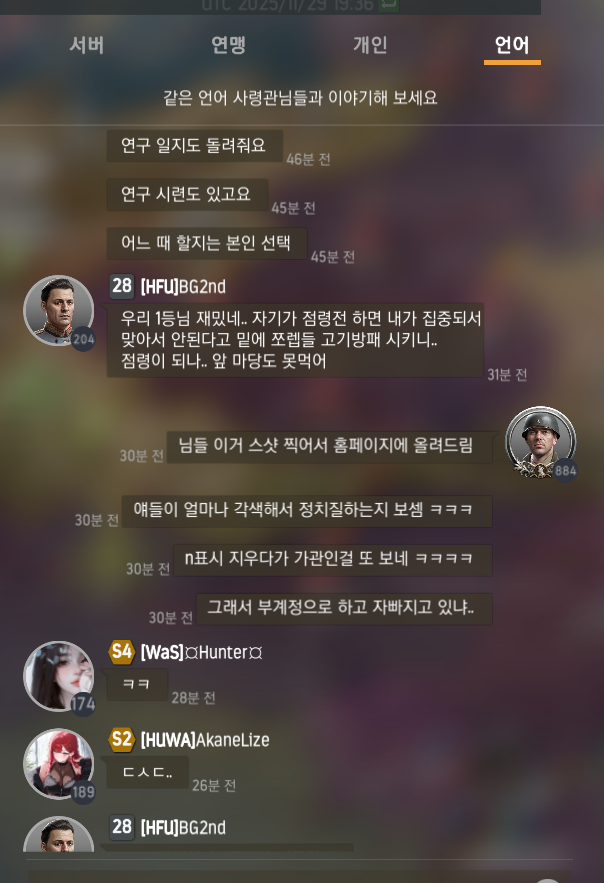Select the 언어 tab
Viewport: 604px width, 883px height.
[512, 45]
